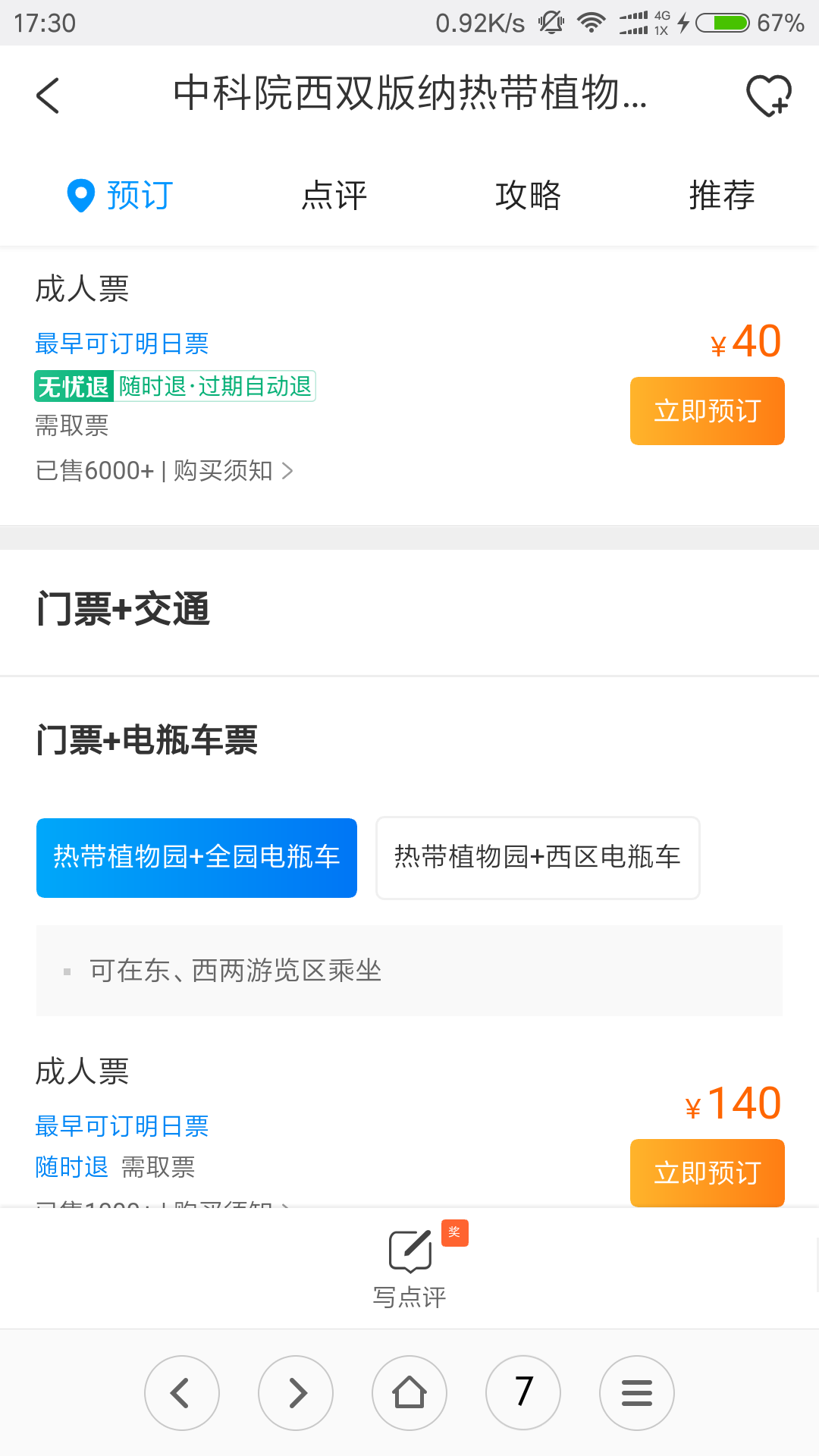Screen dimensions: 819x1456
Task: Book the ¥40 adult ticket now
Action: [708, 411]
